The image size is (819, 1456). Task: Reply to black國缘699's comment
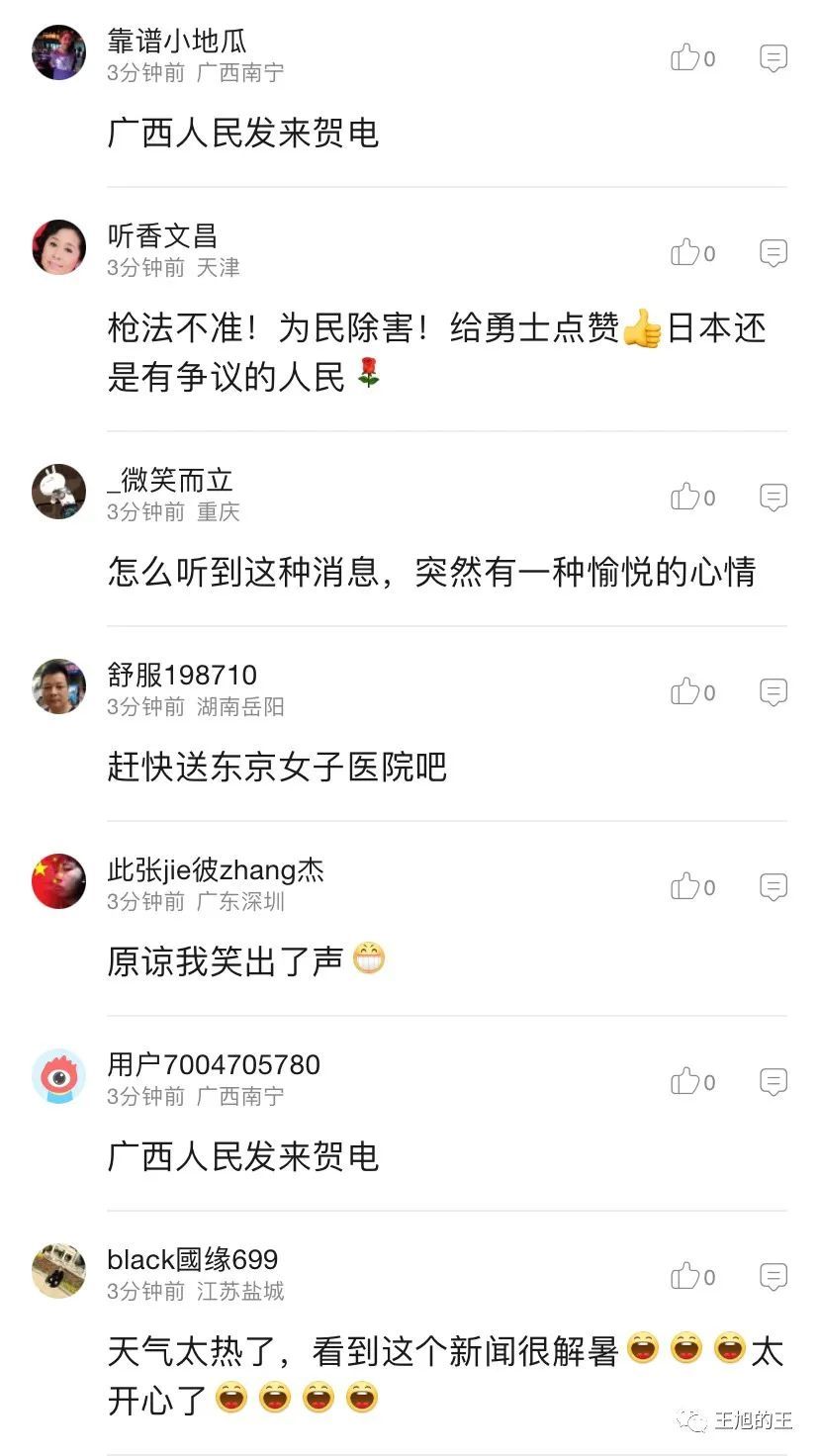click(773, 1277)
